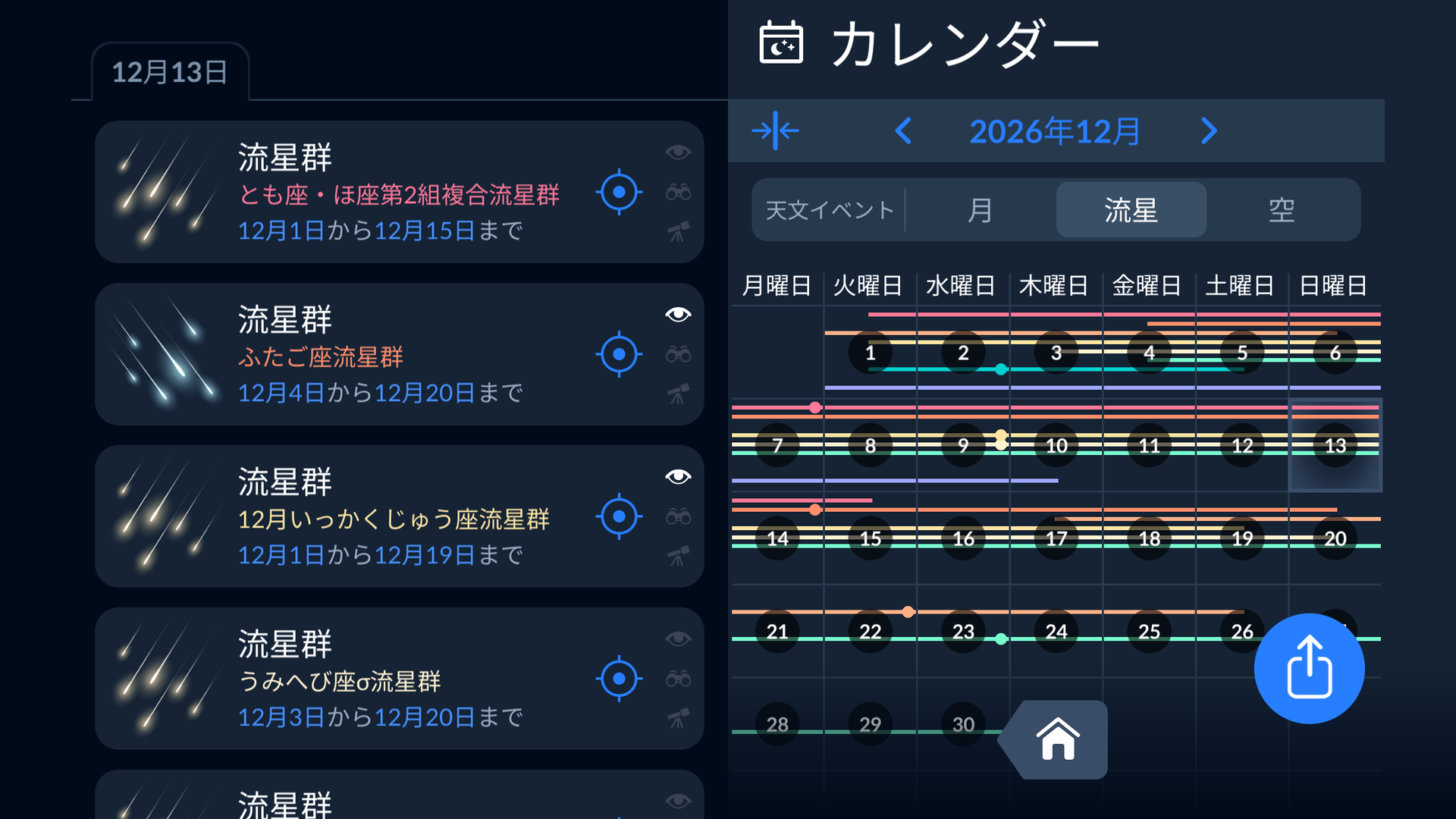Viewport: 1456px width, 819px height.
Task: Go to the next month
Action: click(1209, 131)
